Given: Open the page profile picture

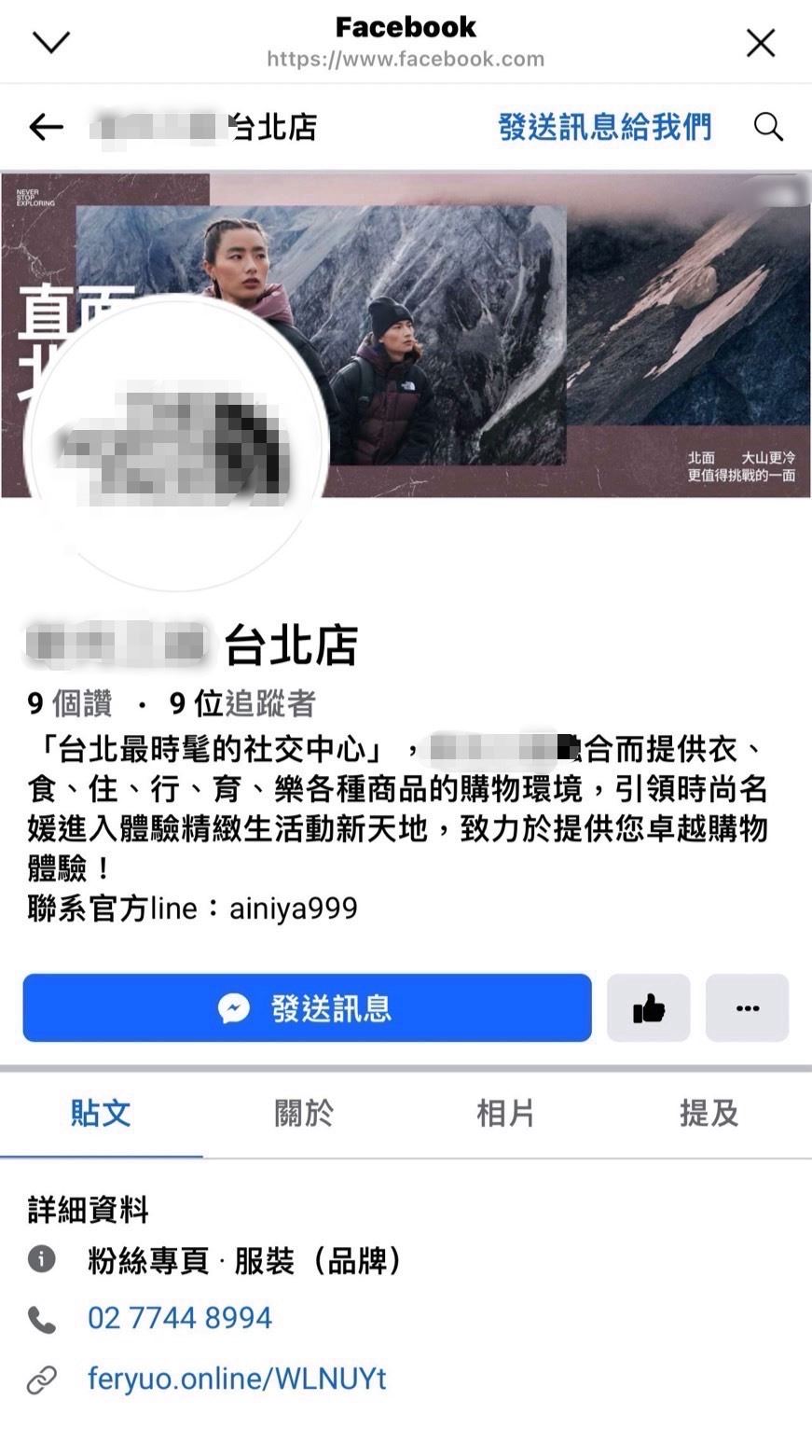Looking at the screenshot, I should click(175, 448).
